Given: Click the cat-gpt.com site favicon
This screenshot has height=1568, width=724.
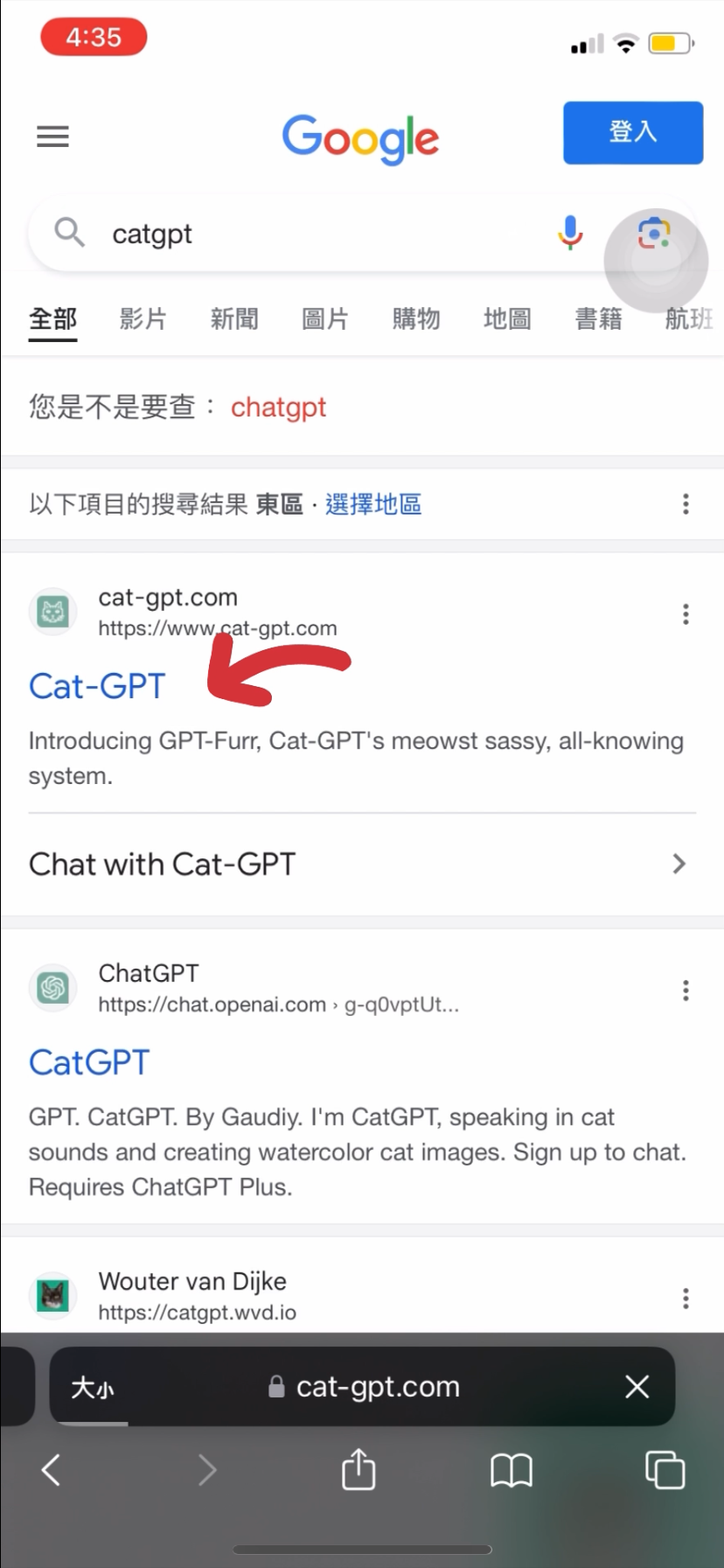Looking at the screenshot, I should click(52, 612).
